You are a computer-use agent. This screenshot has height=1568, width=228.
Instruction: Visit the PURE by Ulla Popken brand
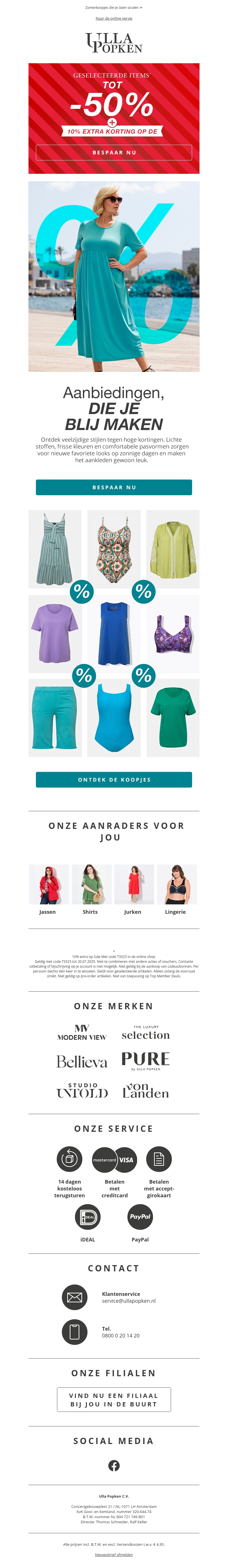click(146, 1060)
